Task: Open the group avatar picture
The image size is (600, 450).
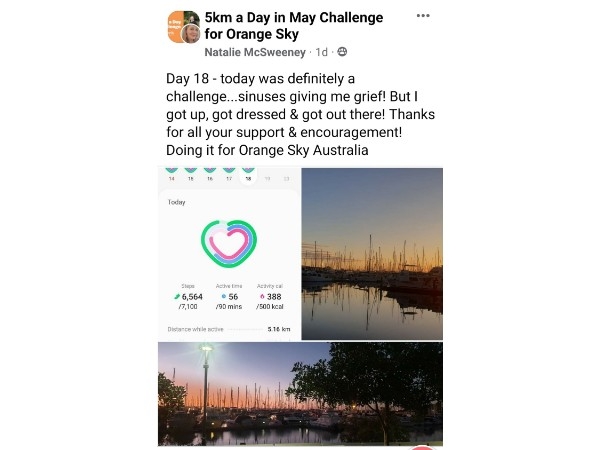Action: pyautogui.click(x=182, y=27)
